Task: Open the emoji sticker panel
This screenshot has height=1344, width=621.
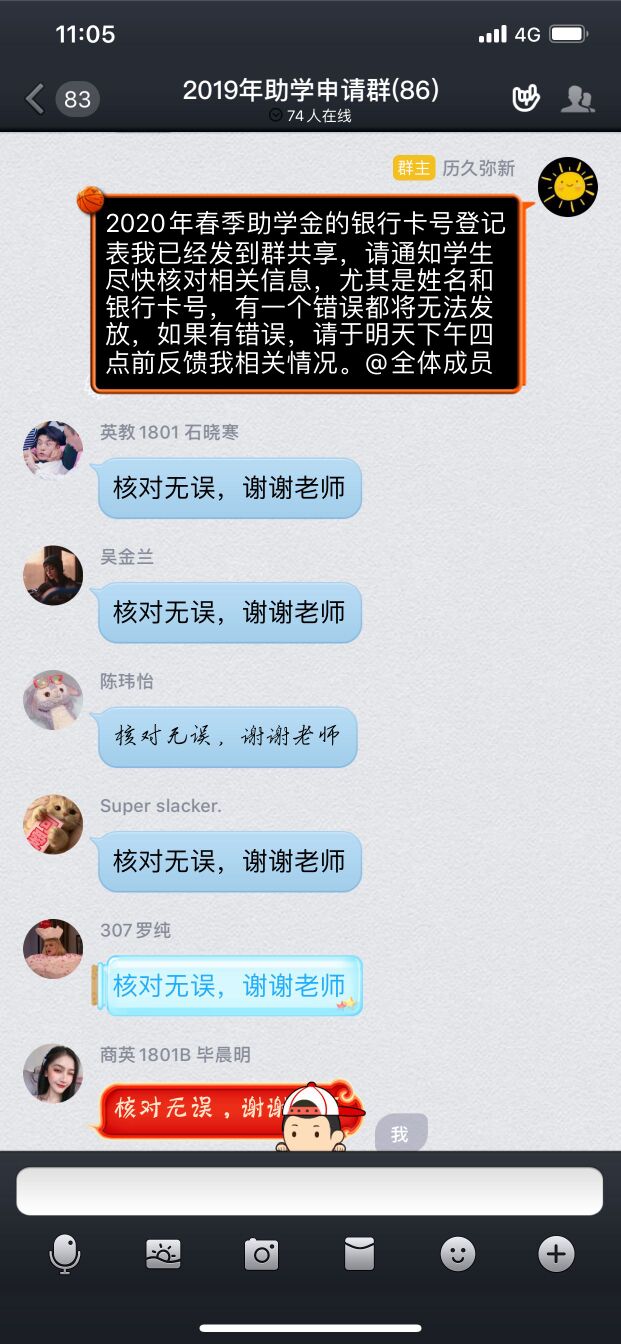Action: pyautogui.click(x=458, y=1253)
